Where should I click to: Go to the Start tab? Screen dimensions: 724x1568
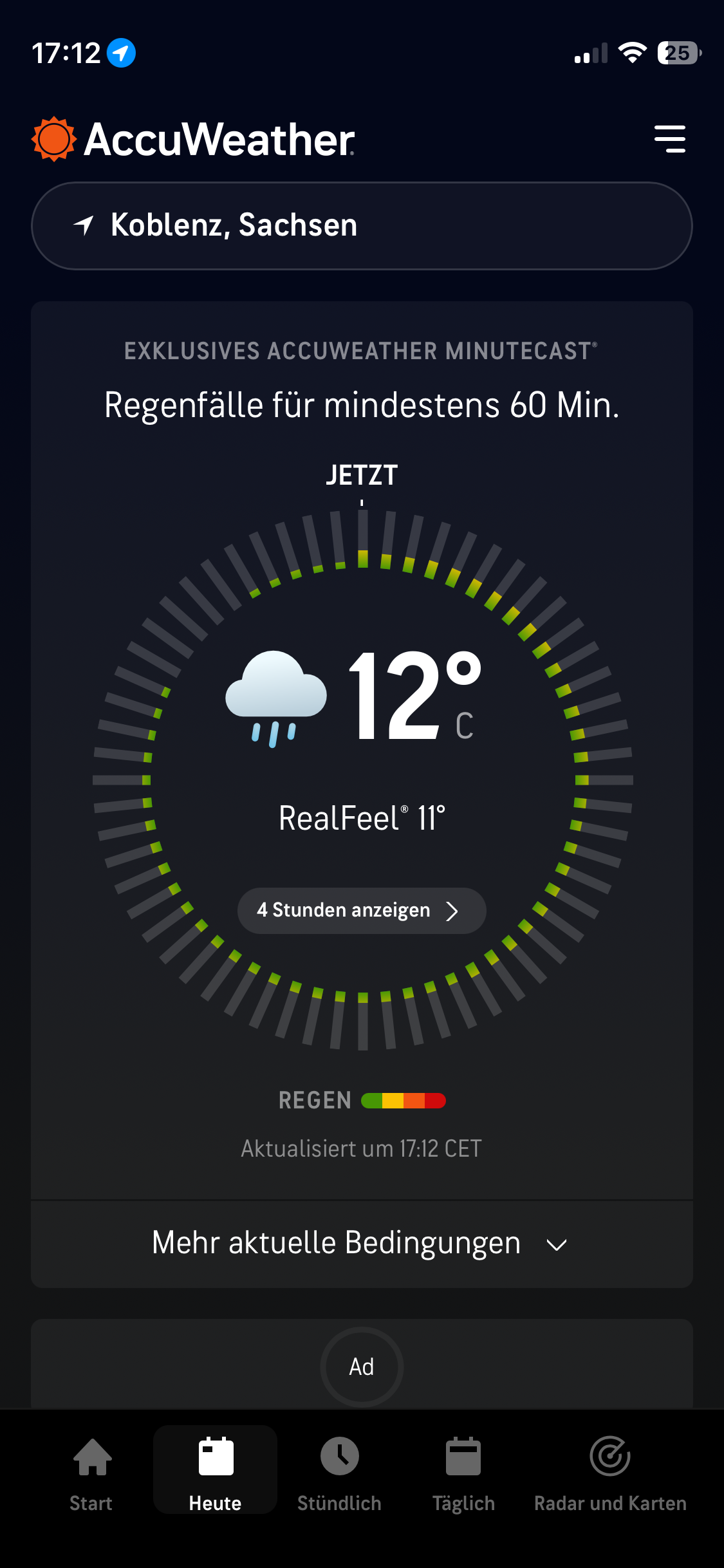click(x=91, y=1473)
